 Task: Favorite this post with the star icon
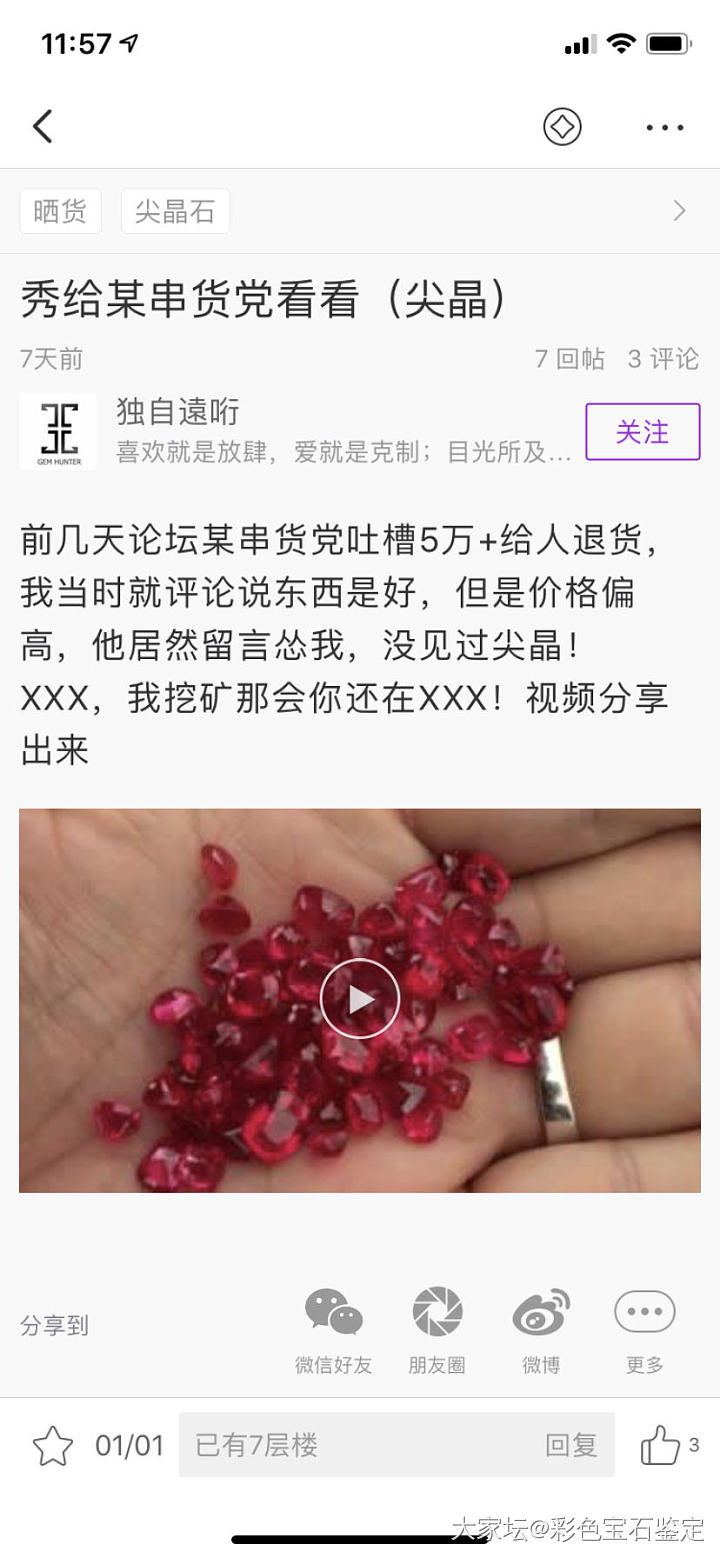(53, 1446)
